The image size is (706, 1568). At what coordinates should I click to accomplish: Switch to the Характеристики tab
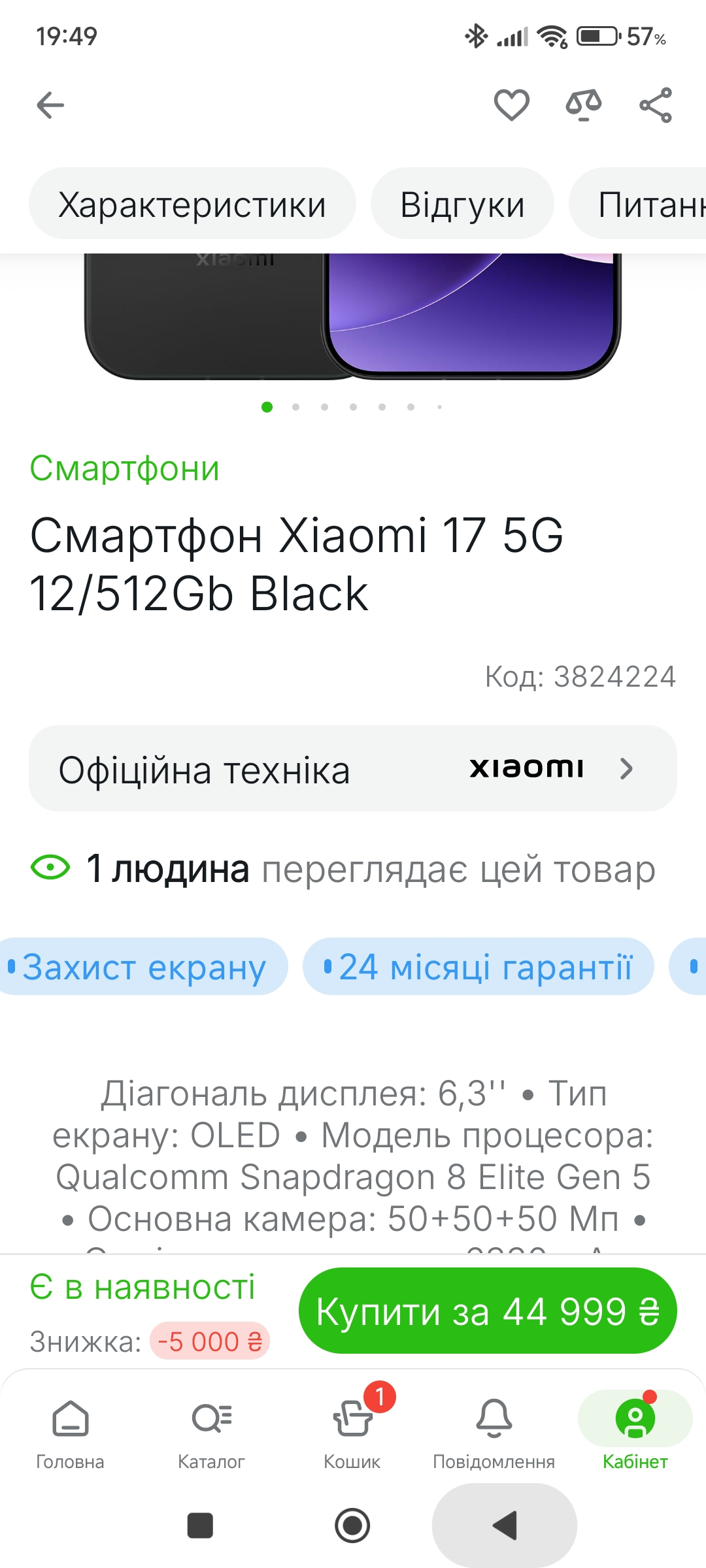192,205
